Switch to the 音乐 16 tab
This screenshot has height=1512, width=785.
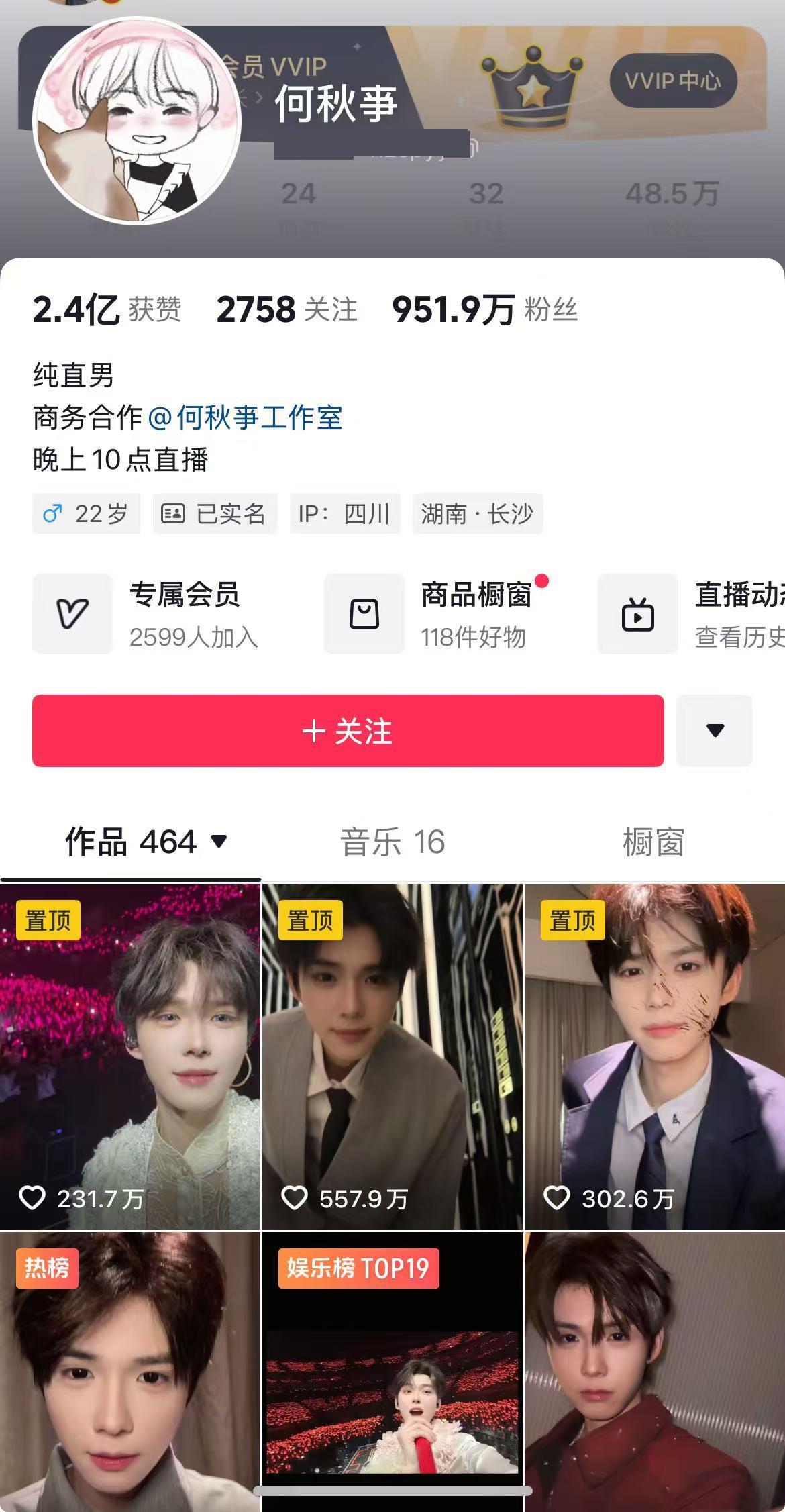point(392,842)
